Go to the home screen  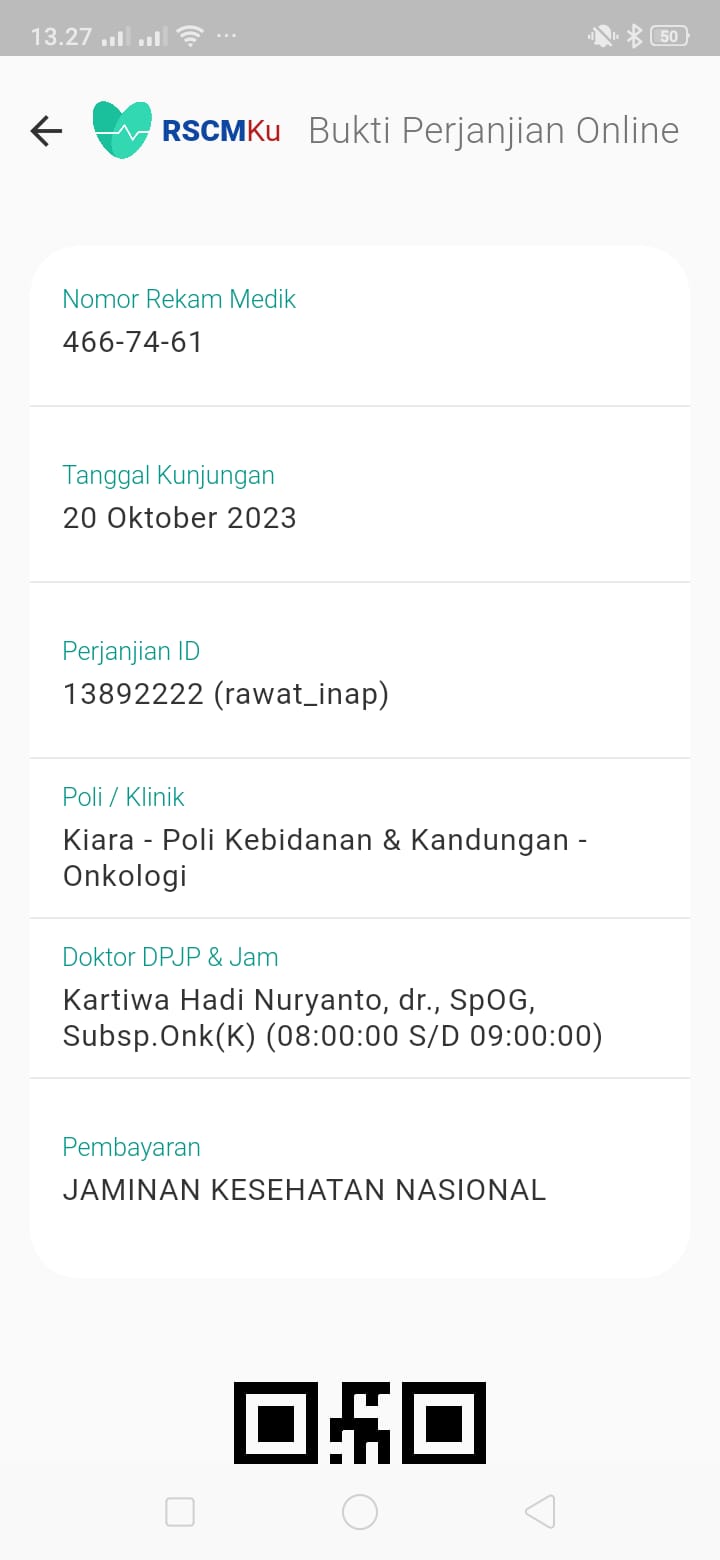(x=360, y=1511)
